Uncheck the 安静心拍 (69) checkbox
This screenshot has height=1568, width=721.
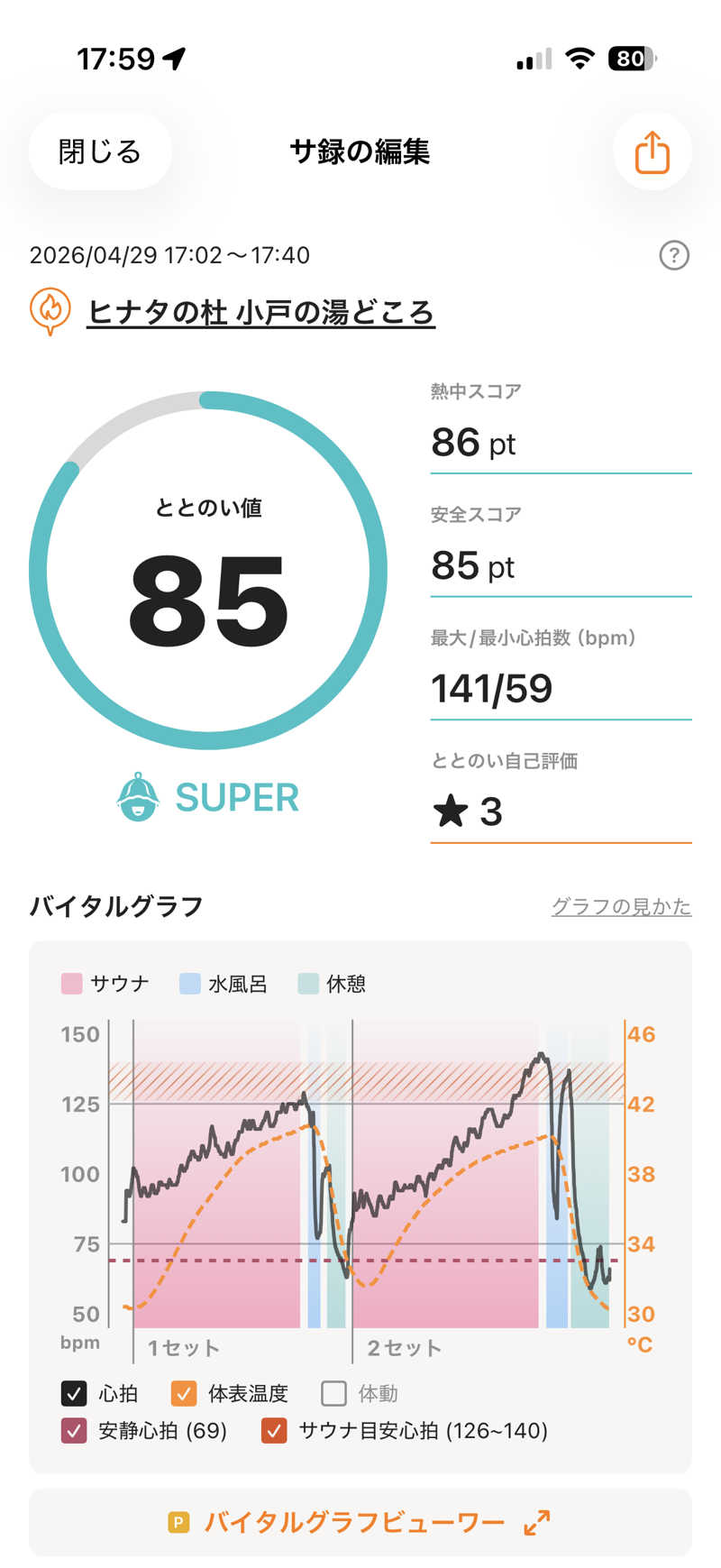pos(74,1431)
